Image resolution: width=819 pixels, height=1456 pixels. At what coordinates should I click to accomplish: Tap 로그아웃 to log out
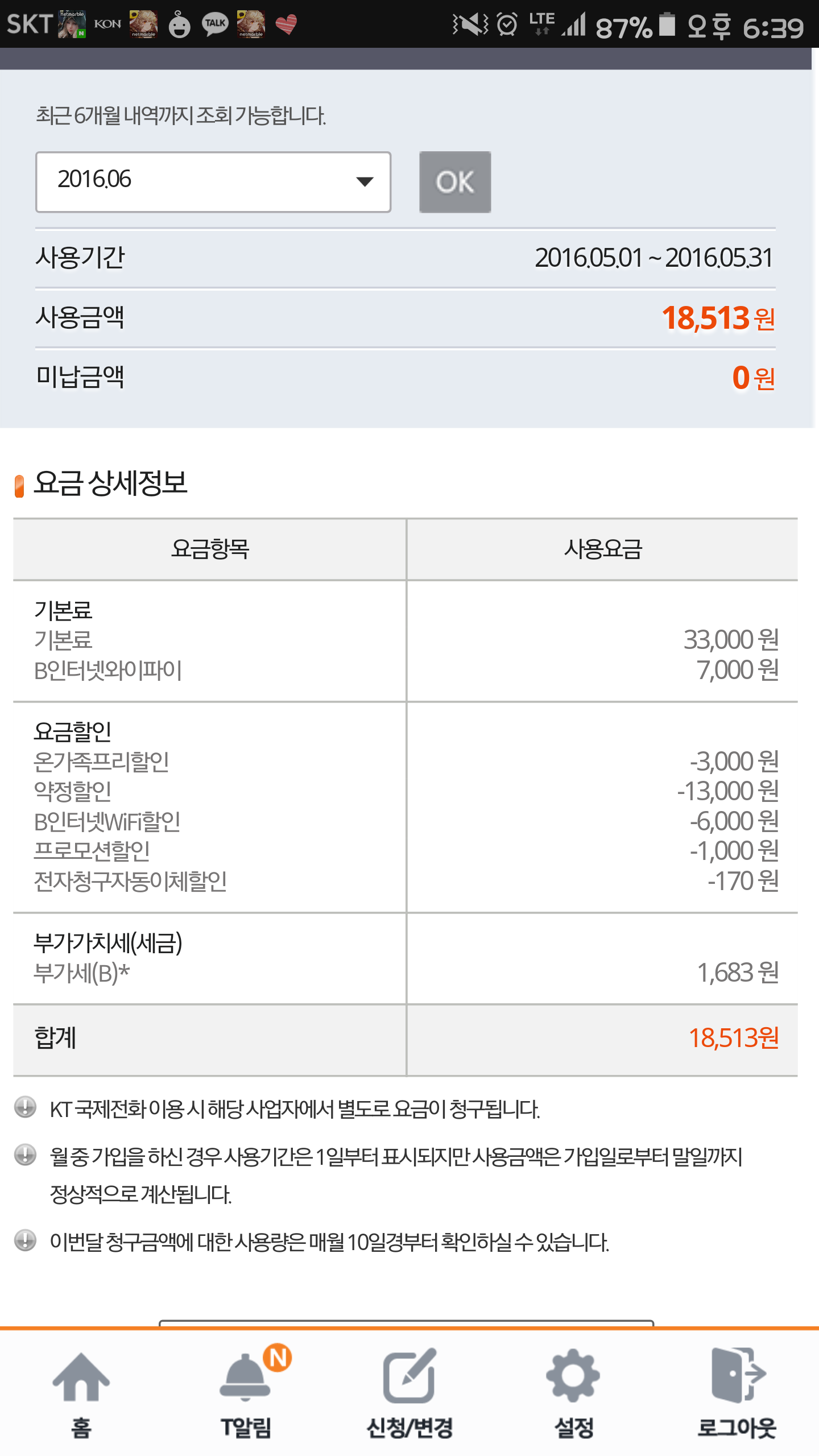click(x=737, y=1393)
